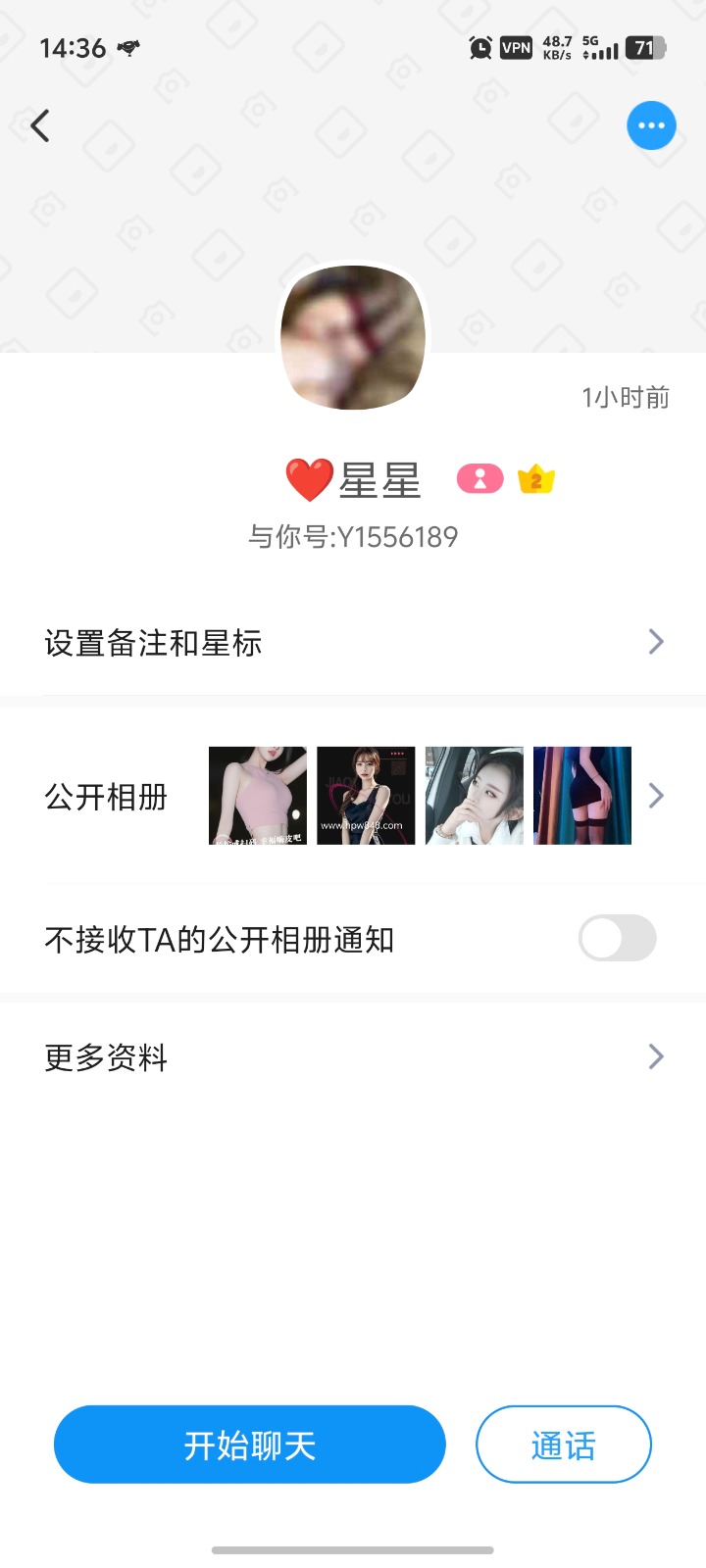Toggle 不接收TA的公开相册通知 switch
The image size is (706, 1568).
[x=617, y=939]
